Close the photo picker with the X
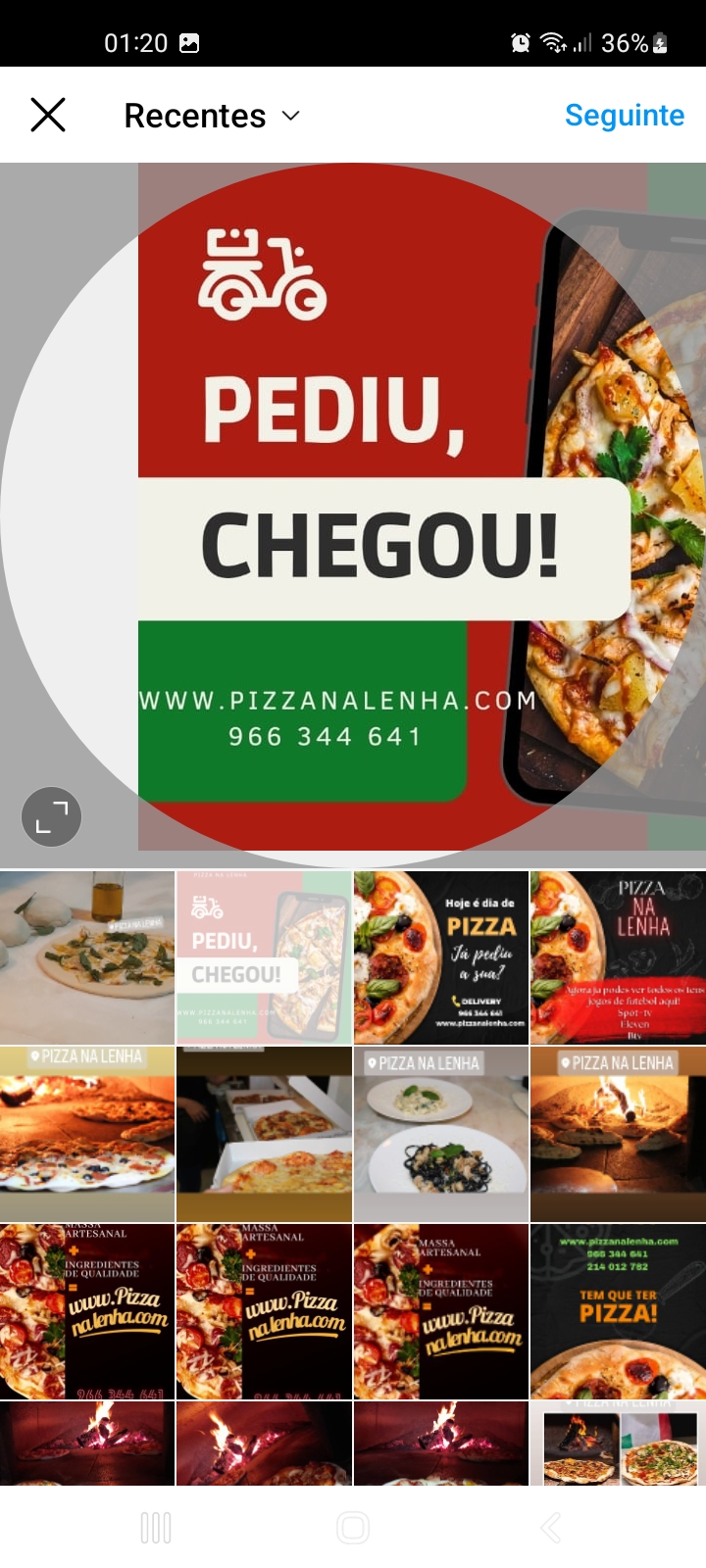 pos(48,115)
